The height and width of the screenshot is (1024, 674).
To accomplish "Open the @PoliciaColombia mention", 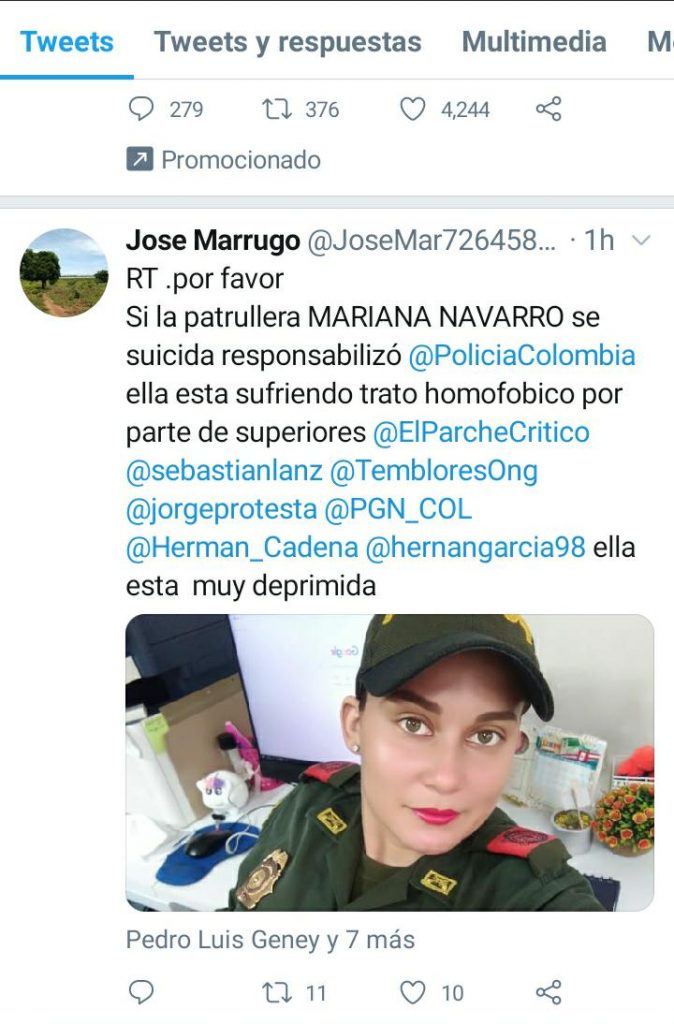I will (521, 355).
